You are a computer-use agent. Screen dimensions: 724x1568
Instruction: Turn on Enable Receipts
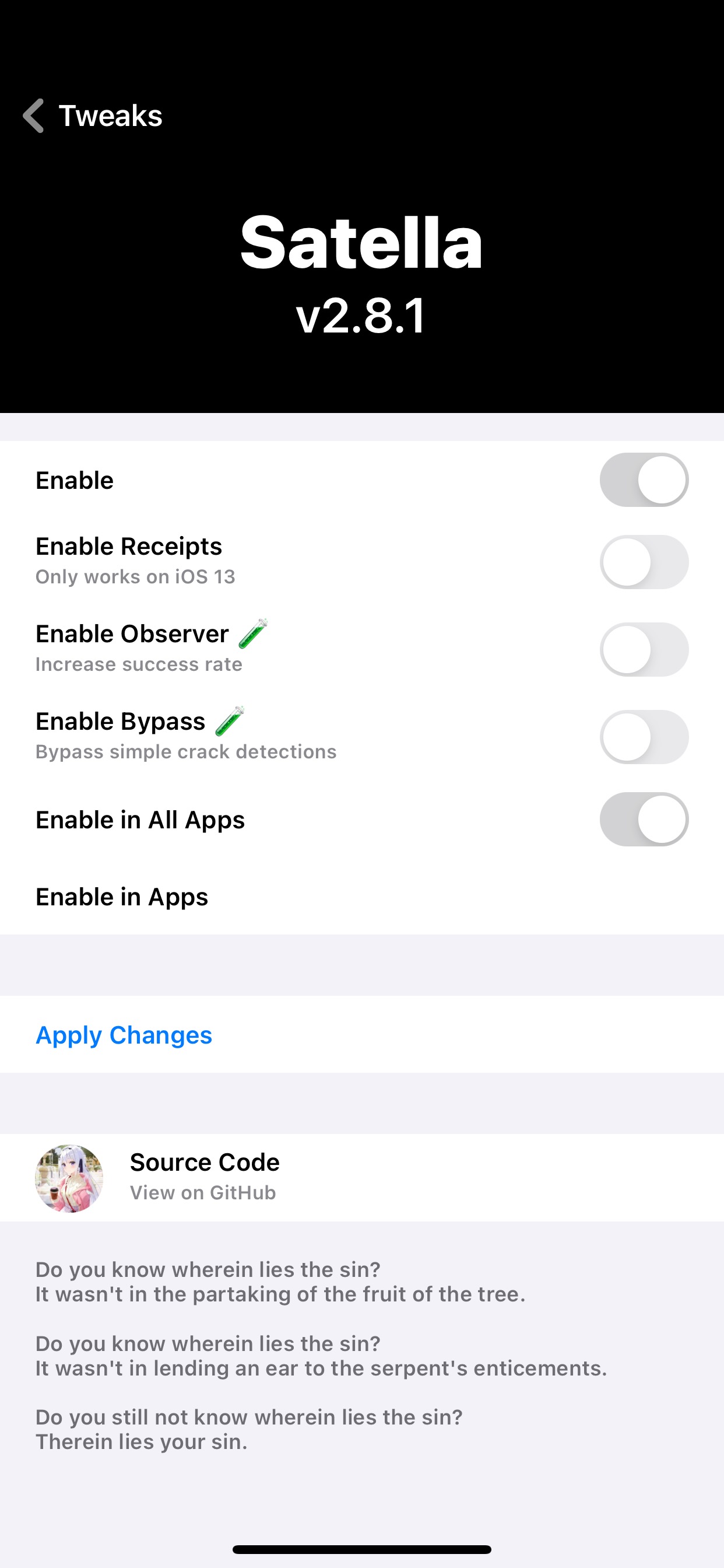pyautogui.click(x=644, y=562)
